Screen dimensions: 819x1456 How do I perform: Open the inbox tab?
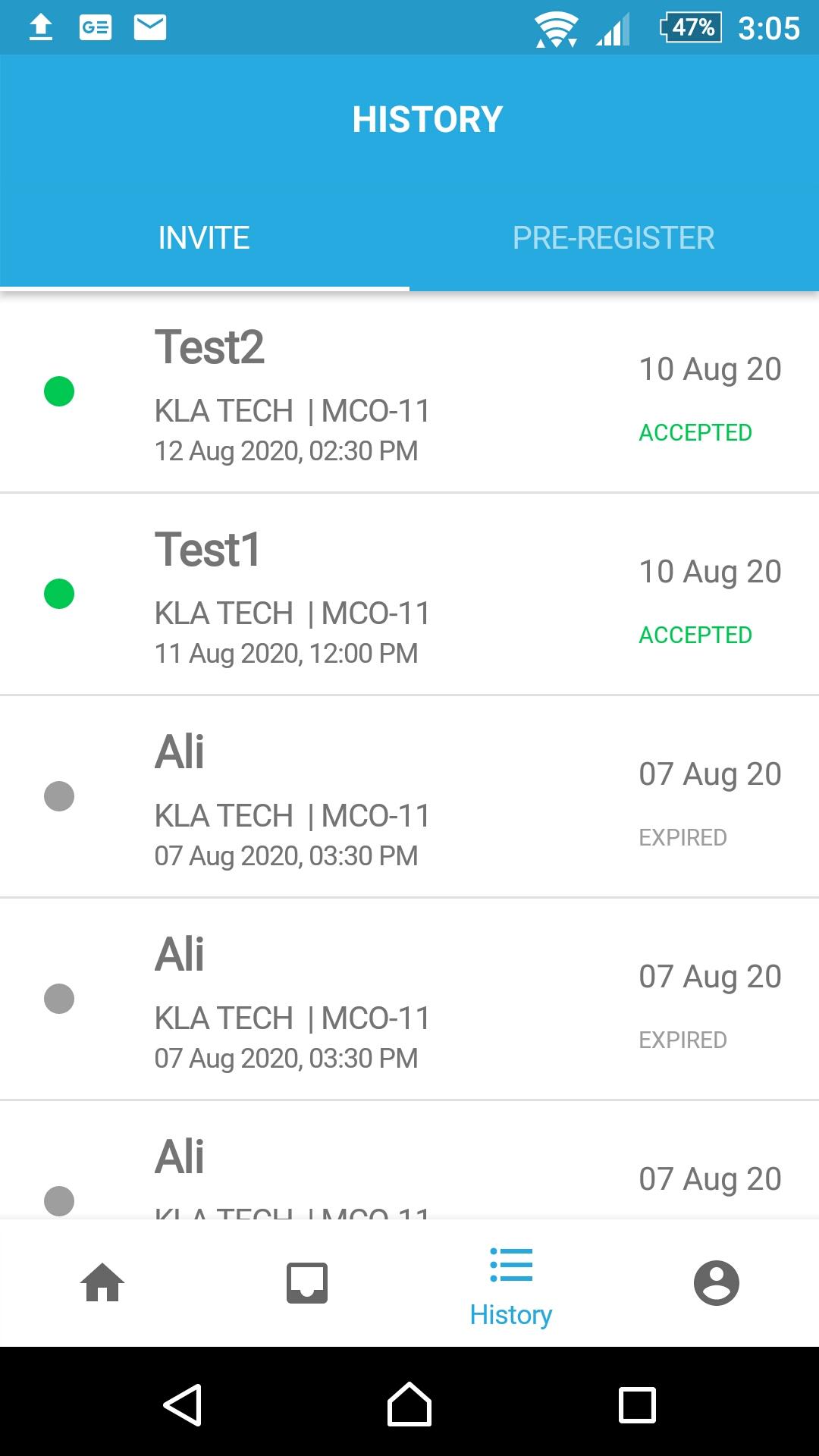click(307, 1283)
